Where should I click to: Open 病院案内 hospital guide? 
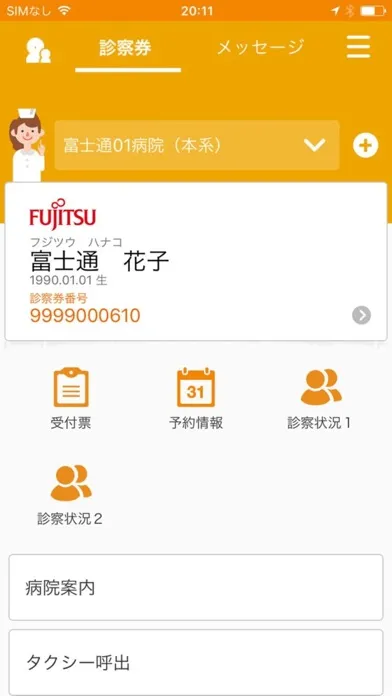pos(196,587)
